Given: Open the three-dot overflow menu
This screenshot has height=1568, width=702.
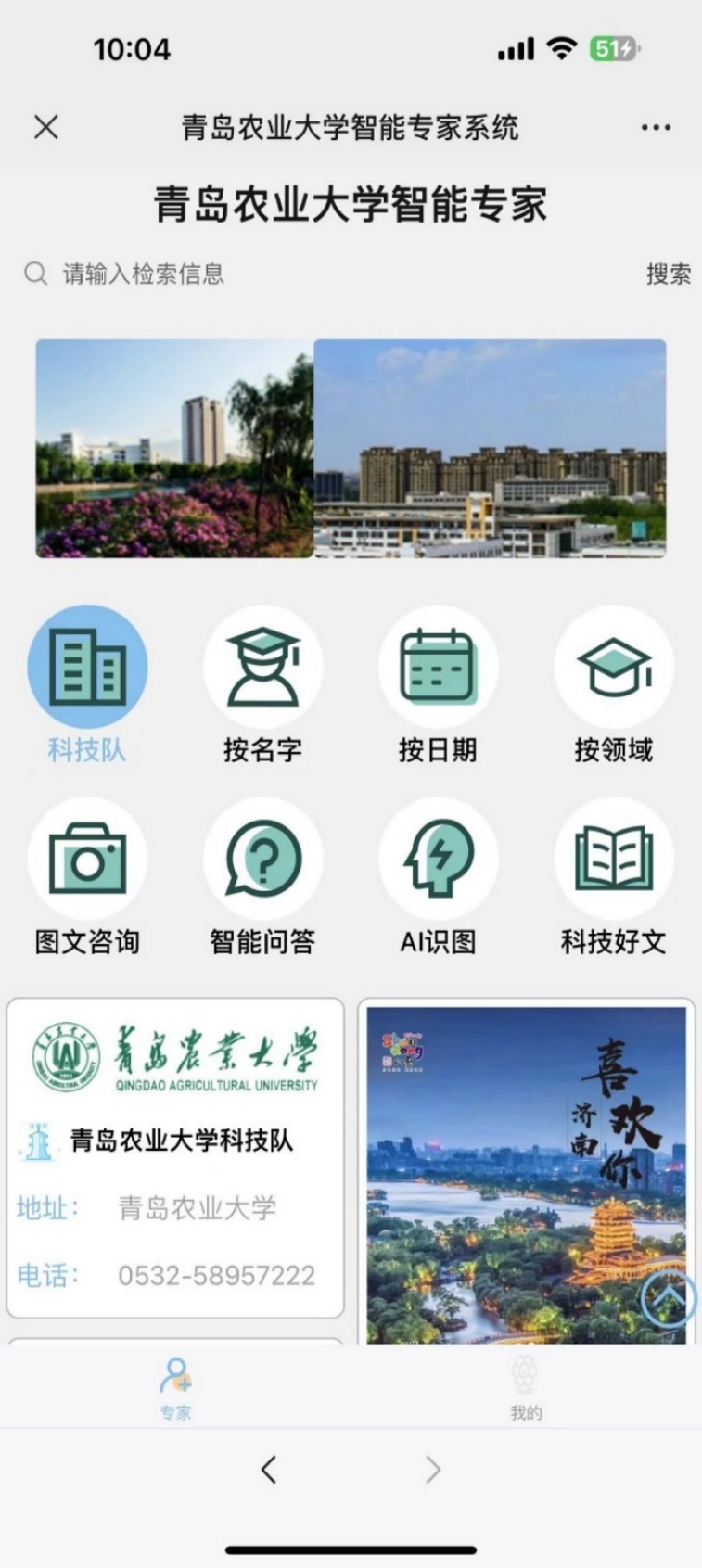Looking at the screenshot, I should 656,127.
